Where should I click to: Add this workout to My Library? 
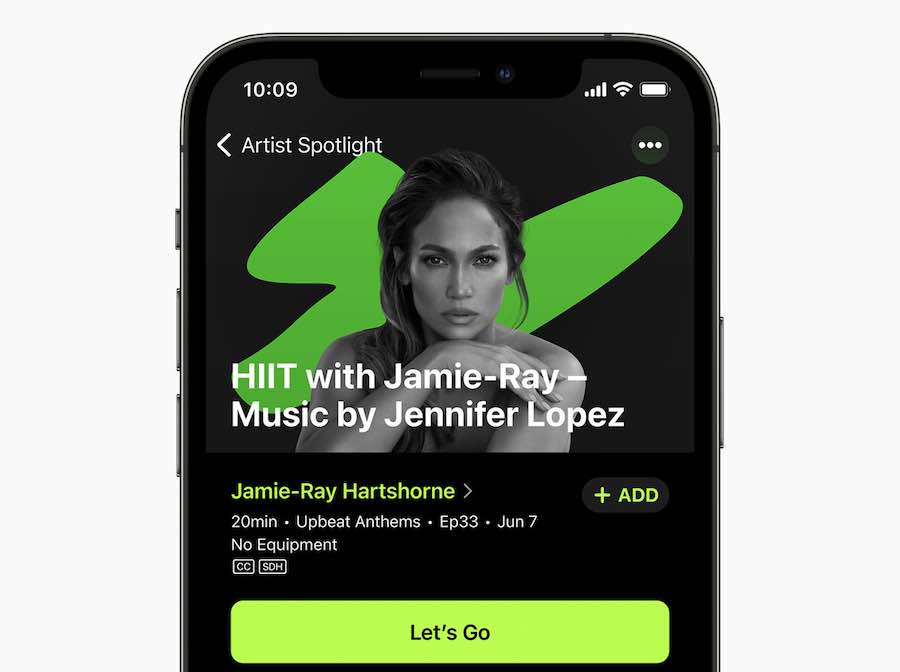point(626,495)
